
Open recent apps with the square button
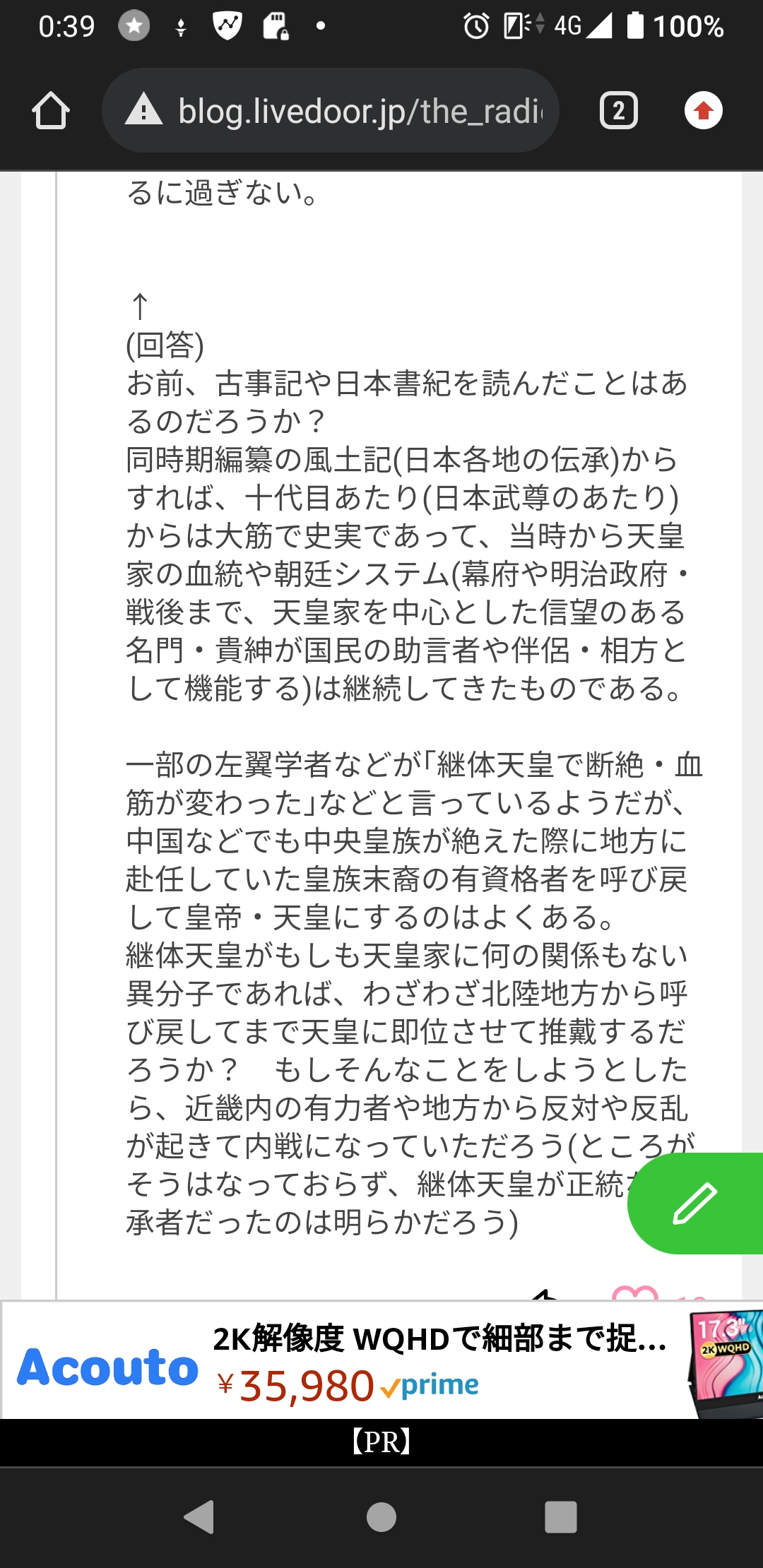[561, 1516]
